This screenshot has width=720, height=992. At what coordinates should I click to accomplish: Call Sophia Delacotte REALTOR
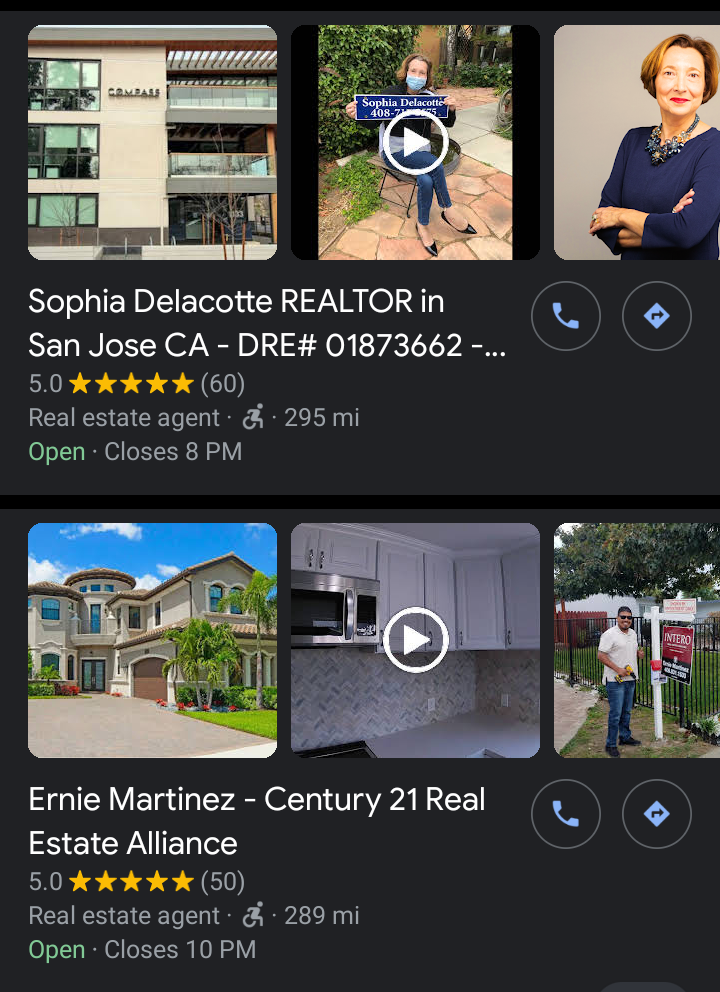click(565, 317)
